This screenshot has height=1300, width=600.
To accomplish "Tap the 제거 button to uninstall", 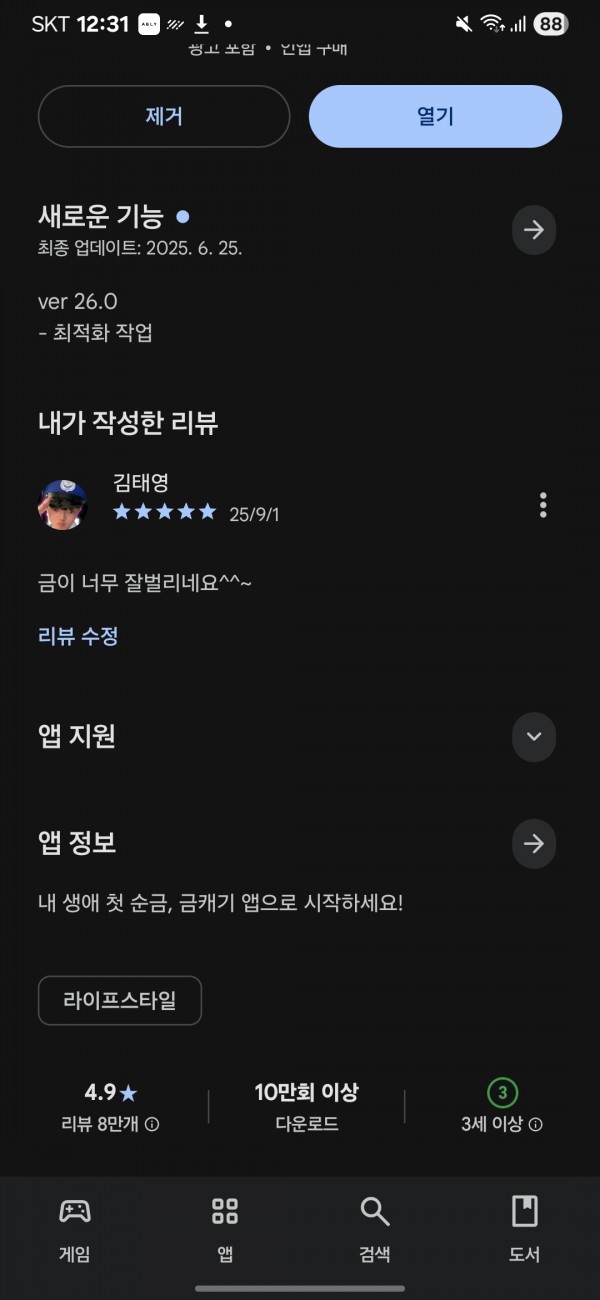I will 164,116.
